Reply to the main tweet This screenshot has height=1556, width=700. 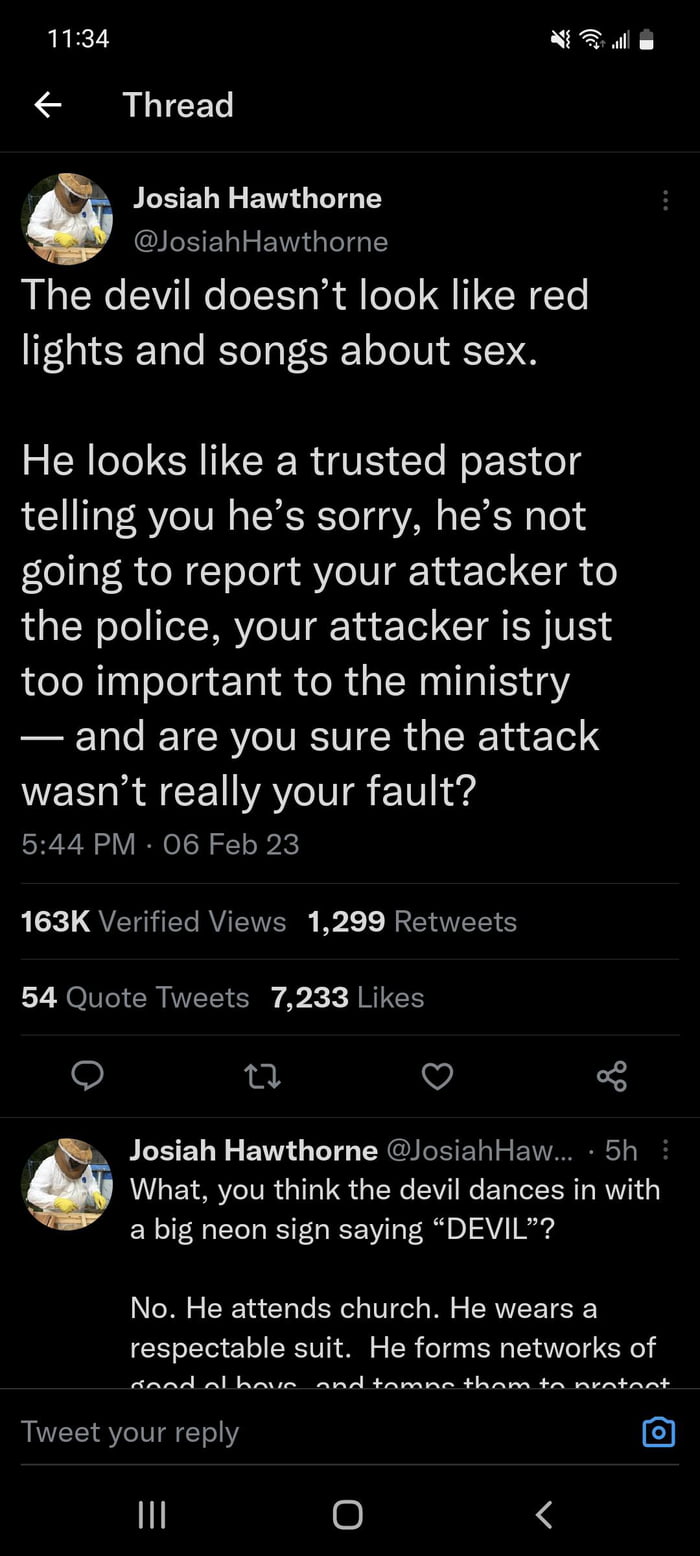(x=88, y=1076)
